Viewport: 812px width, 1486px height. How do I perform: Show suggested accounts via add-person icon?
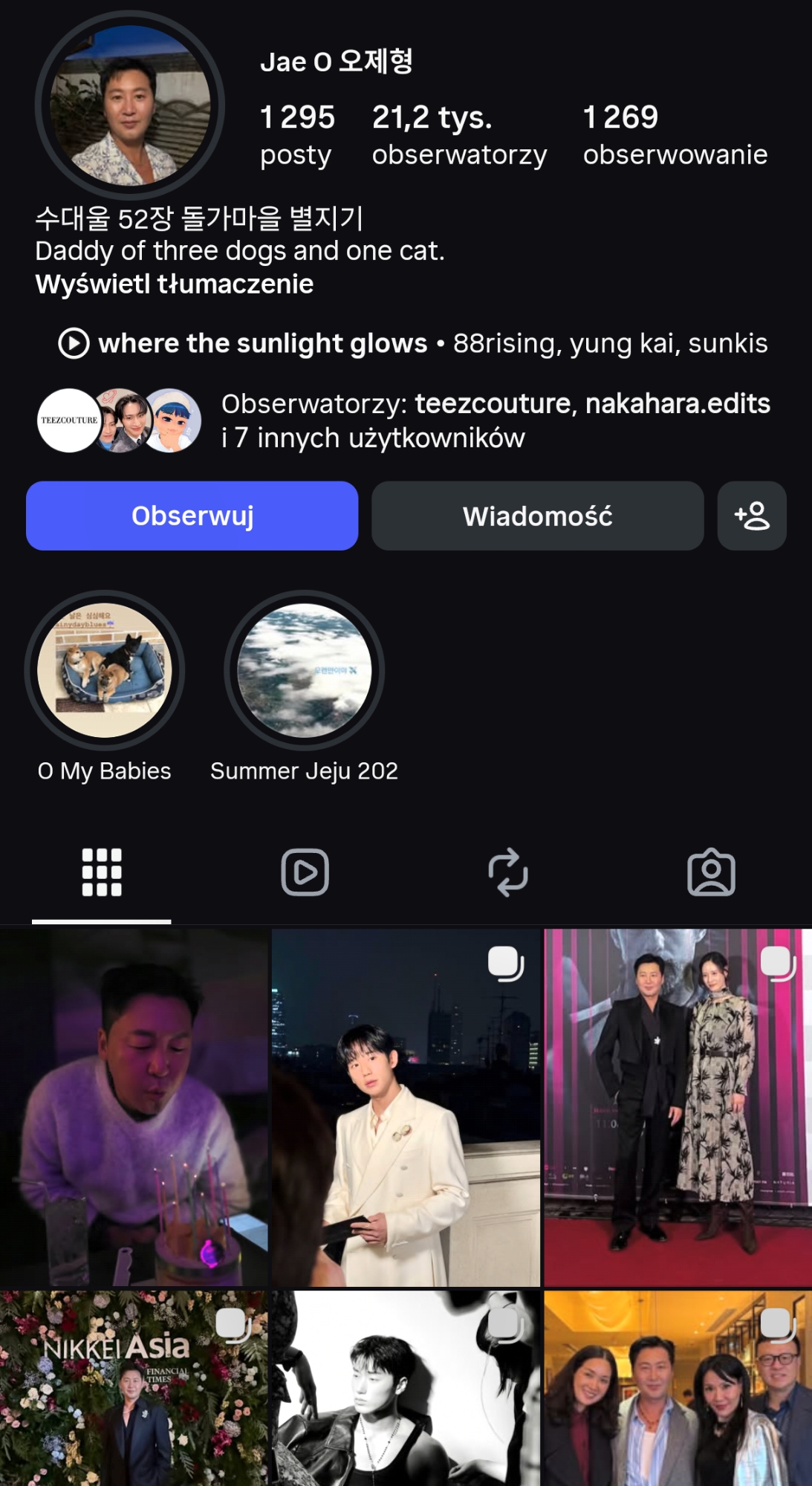(x=751, y=516)
